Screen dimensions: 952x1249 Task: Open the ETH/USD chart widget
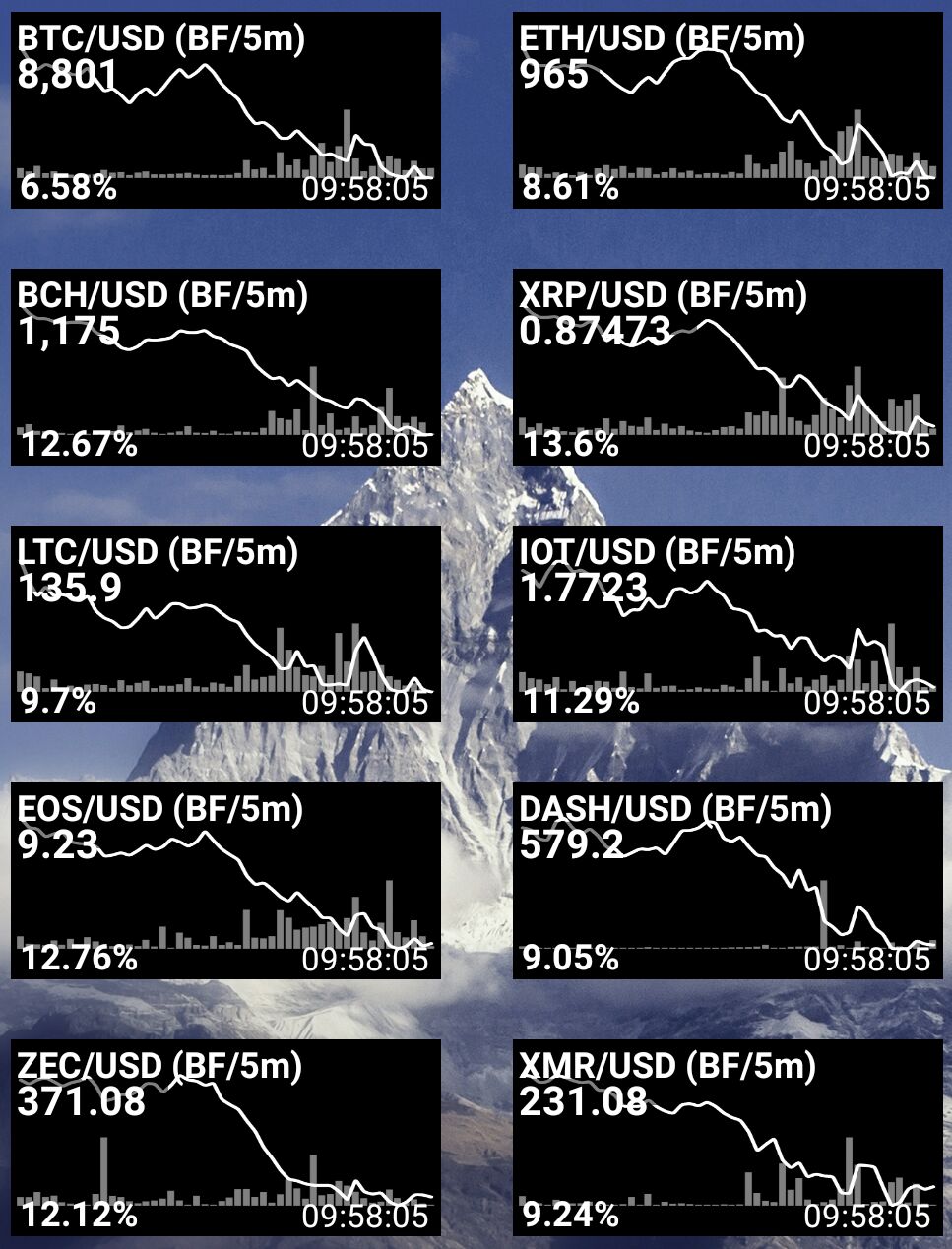tap(726, 110)
